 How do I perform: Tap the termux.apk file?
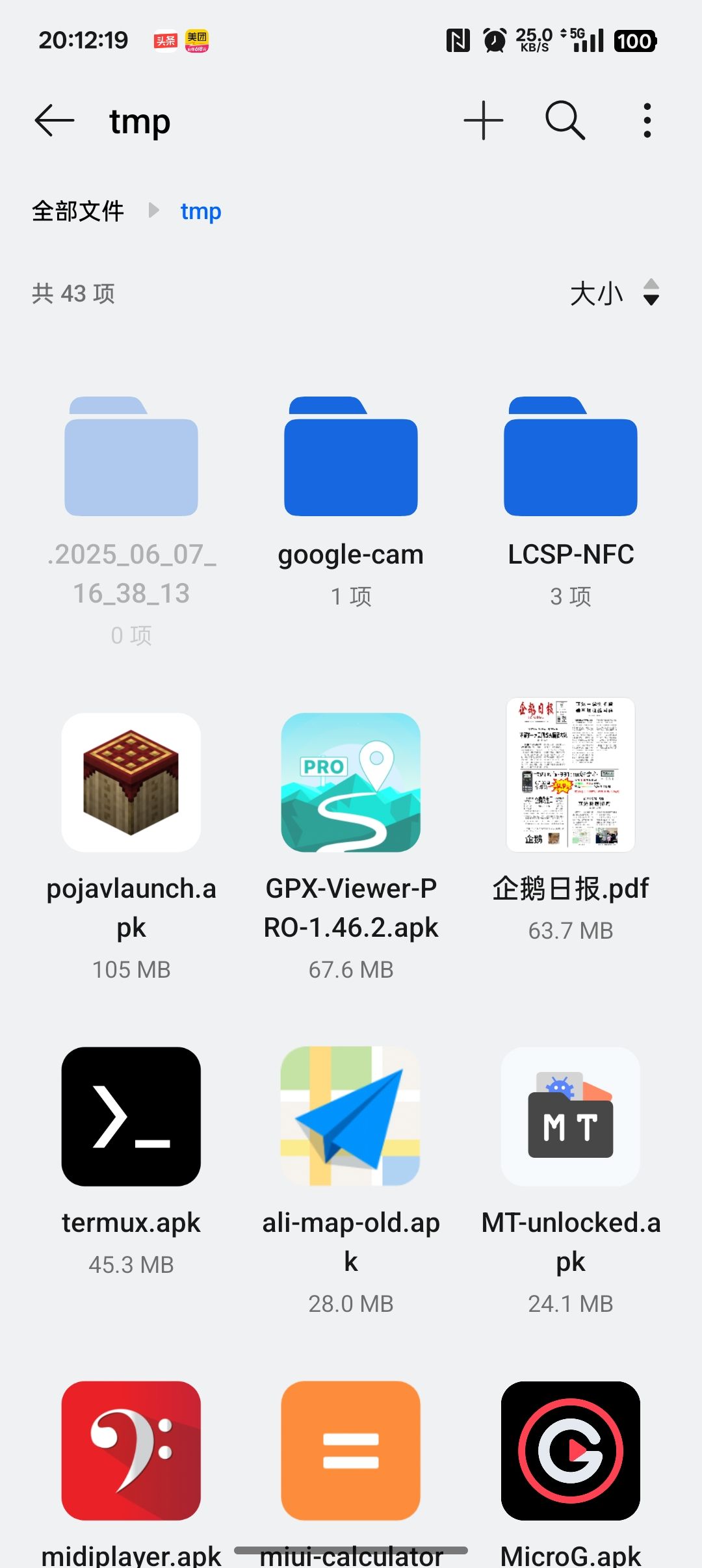click(x=131, y=1116)
